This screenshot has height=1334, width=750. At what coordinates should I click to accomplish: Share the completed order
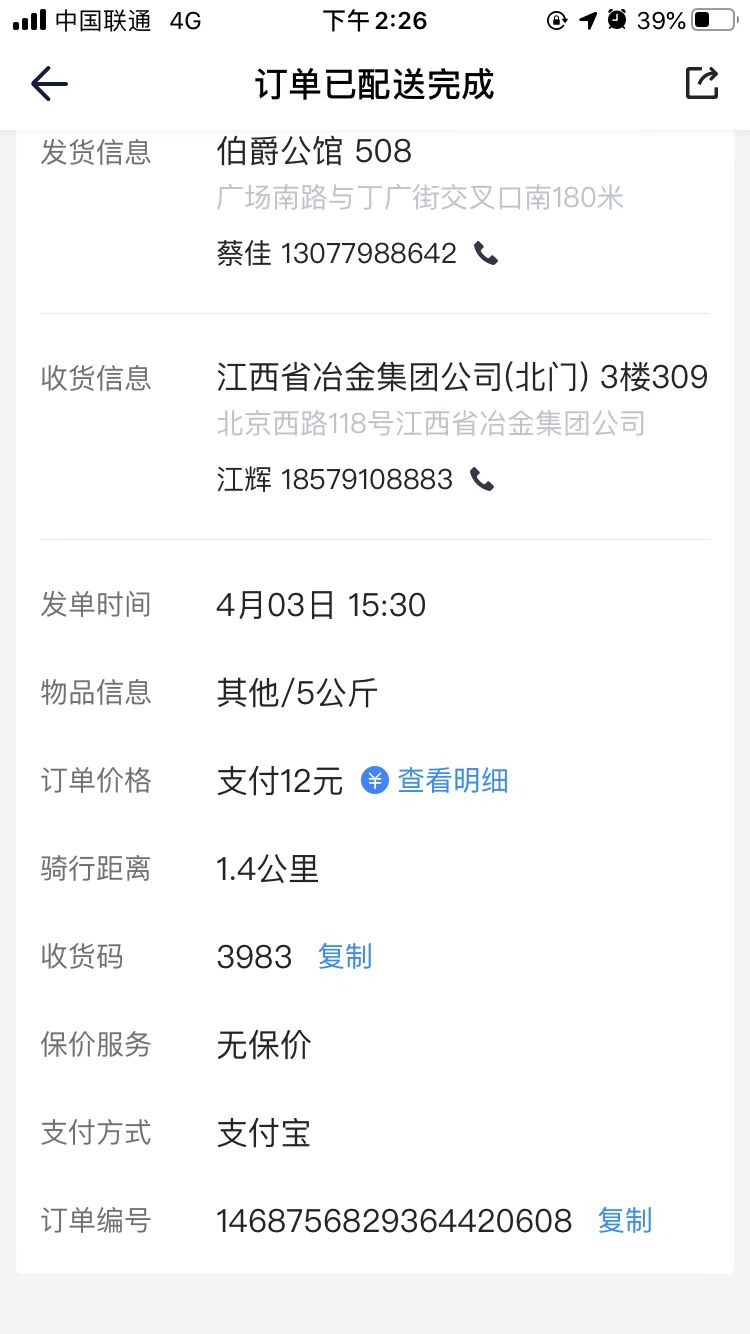[x=702, y=83]
